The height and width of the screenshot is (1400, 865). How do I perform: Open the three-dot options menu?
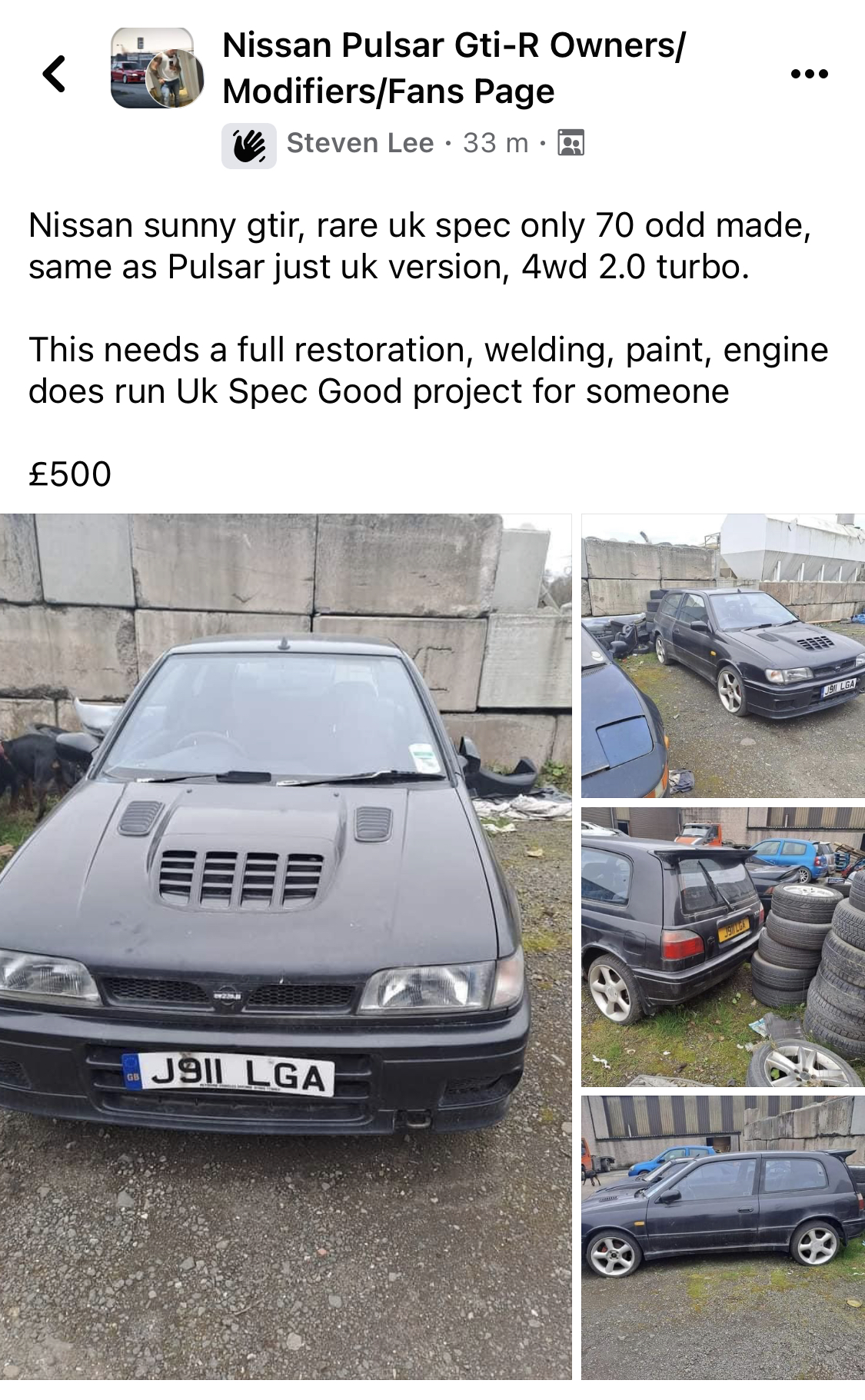pos(809,74)
